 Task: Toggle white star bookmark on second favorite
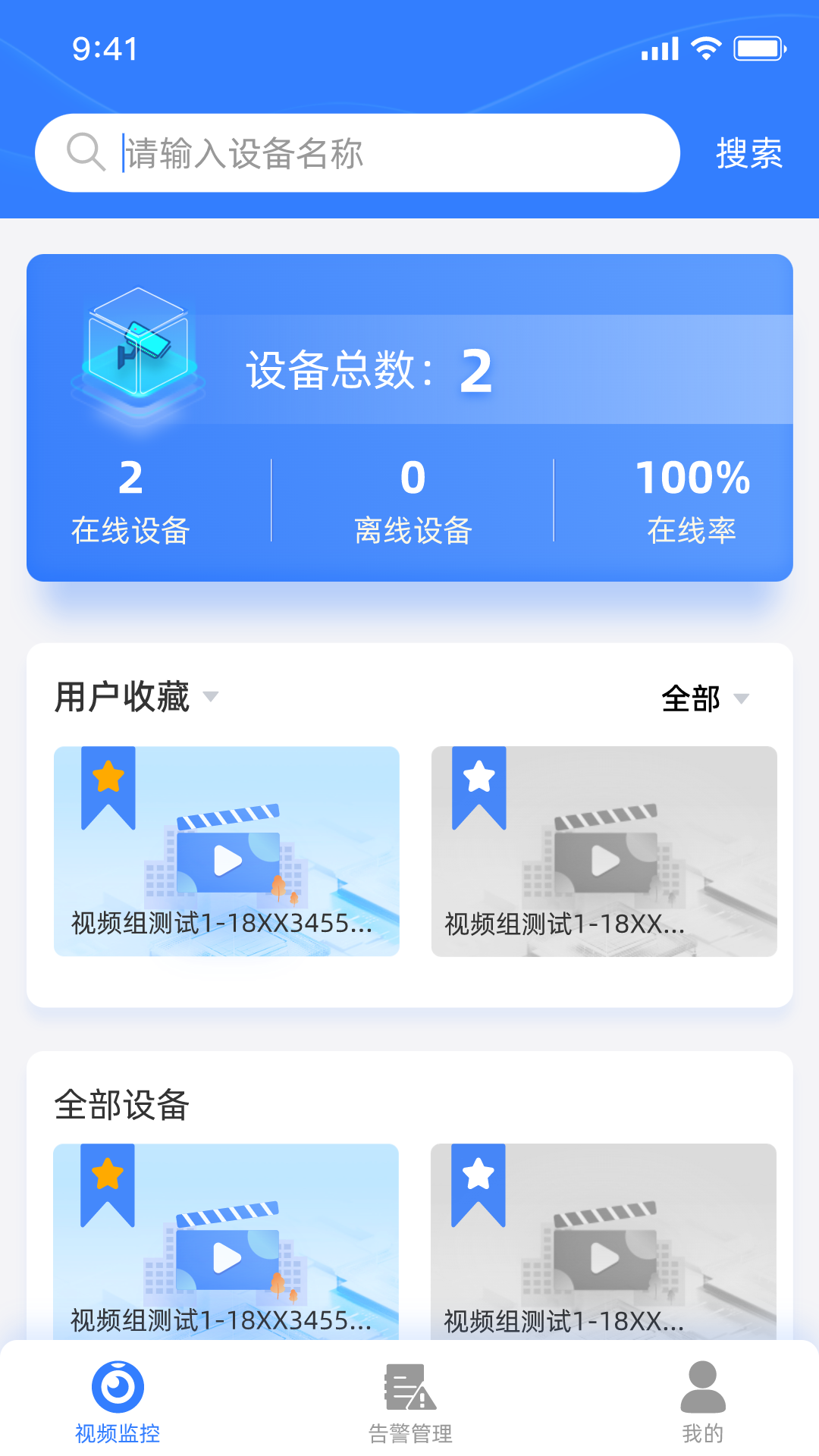click(x=479, y=775)
